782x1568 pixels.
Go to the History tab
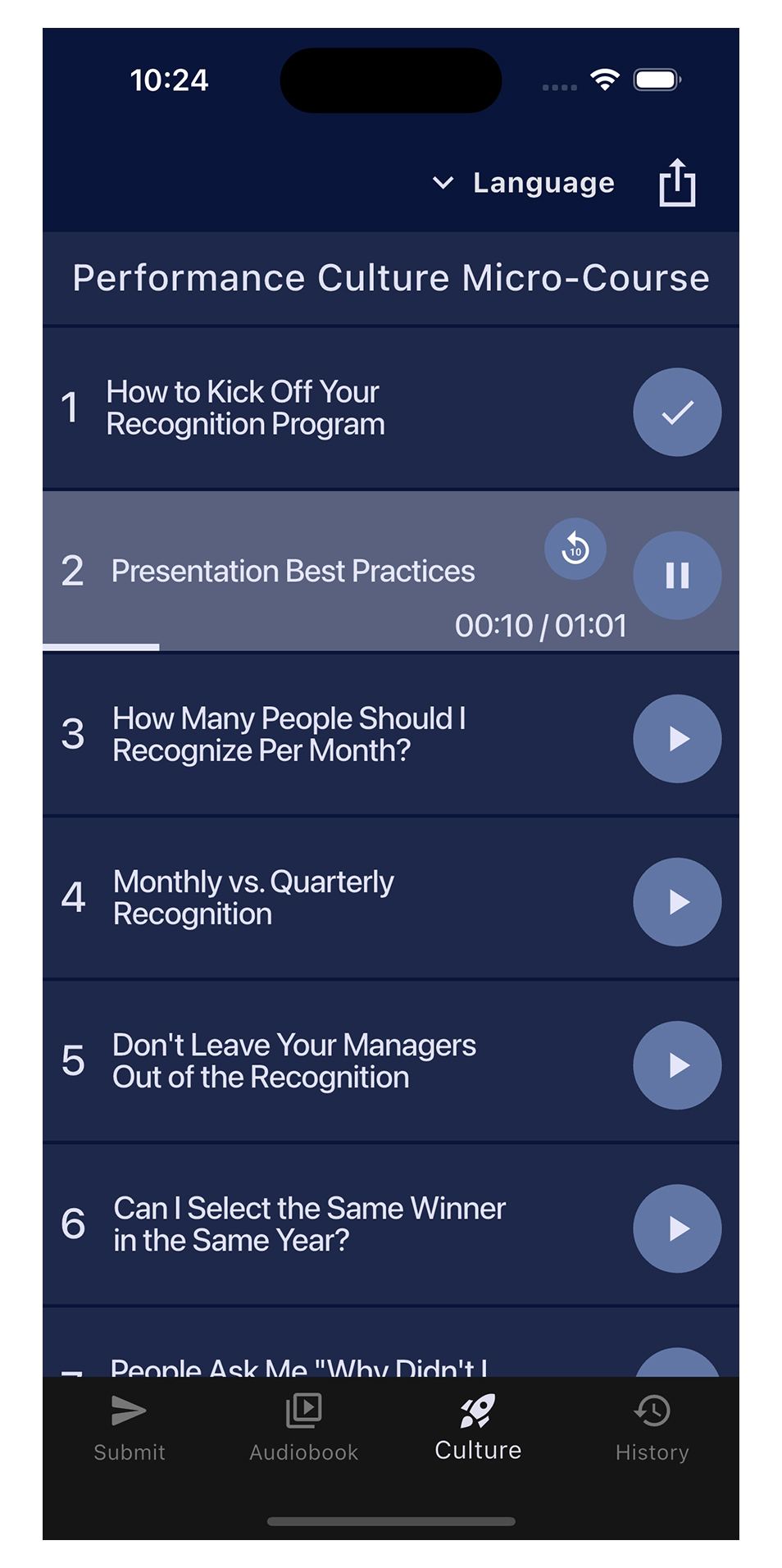tap(652, 1428)
